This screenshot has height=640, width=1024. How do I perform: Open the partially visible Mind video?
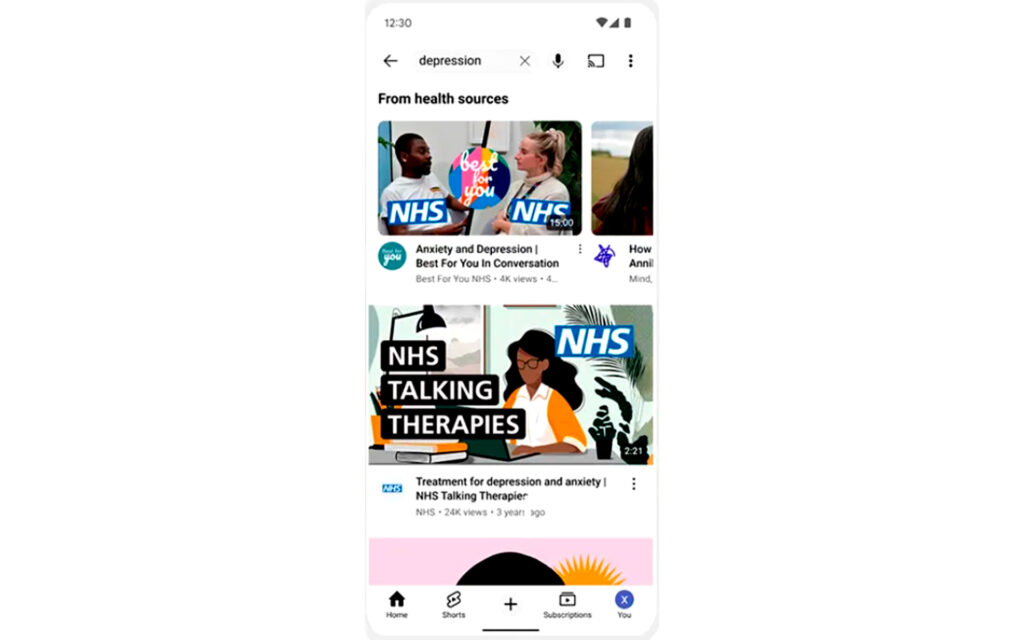point(622,178)
